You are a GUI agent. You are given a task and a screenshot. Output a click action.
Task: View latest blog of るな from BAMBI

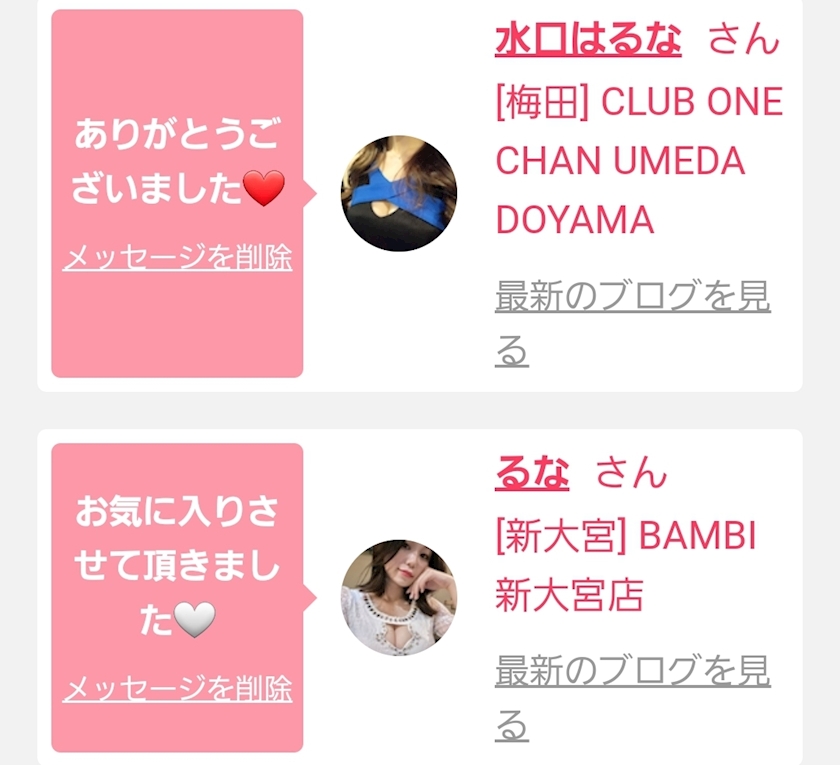(633, 698)
